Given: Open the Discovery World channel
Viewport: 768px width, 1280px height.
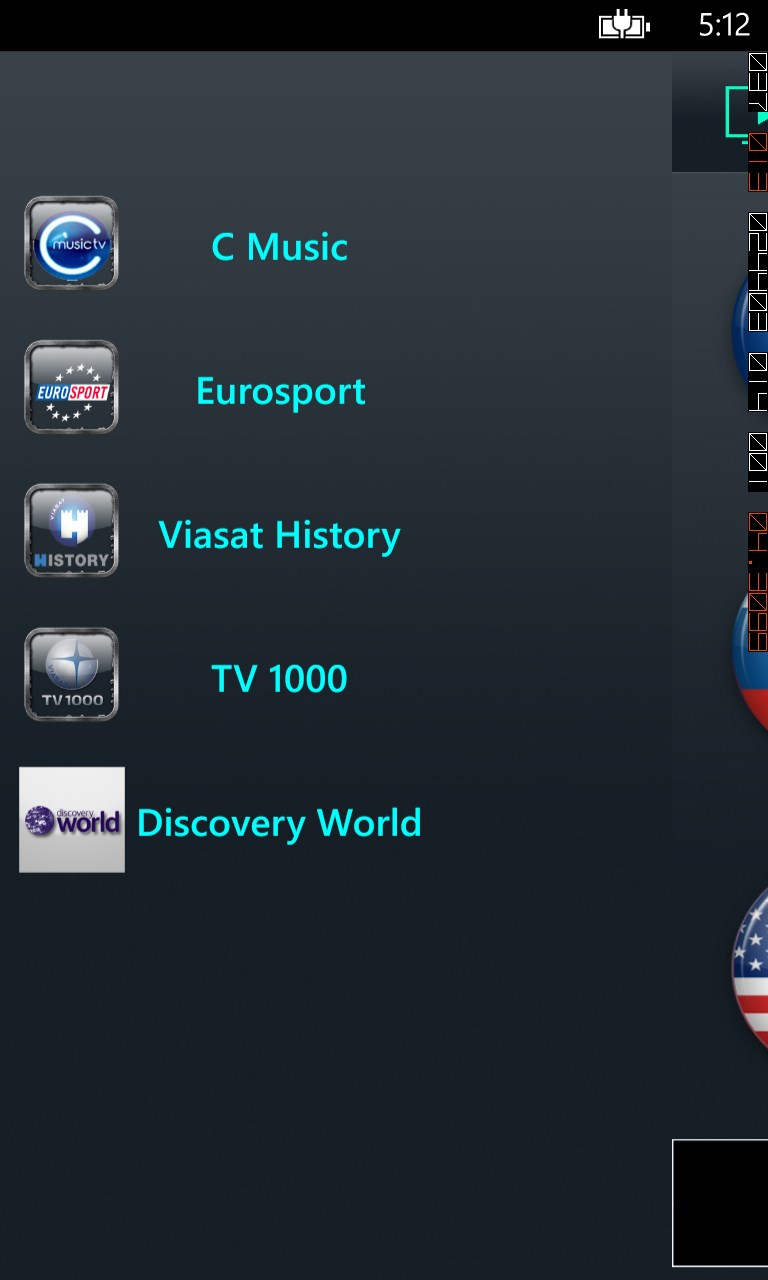Looking at the screenshot, I should pyautogui.click(x=279, y=822).
